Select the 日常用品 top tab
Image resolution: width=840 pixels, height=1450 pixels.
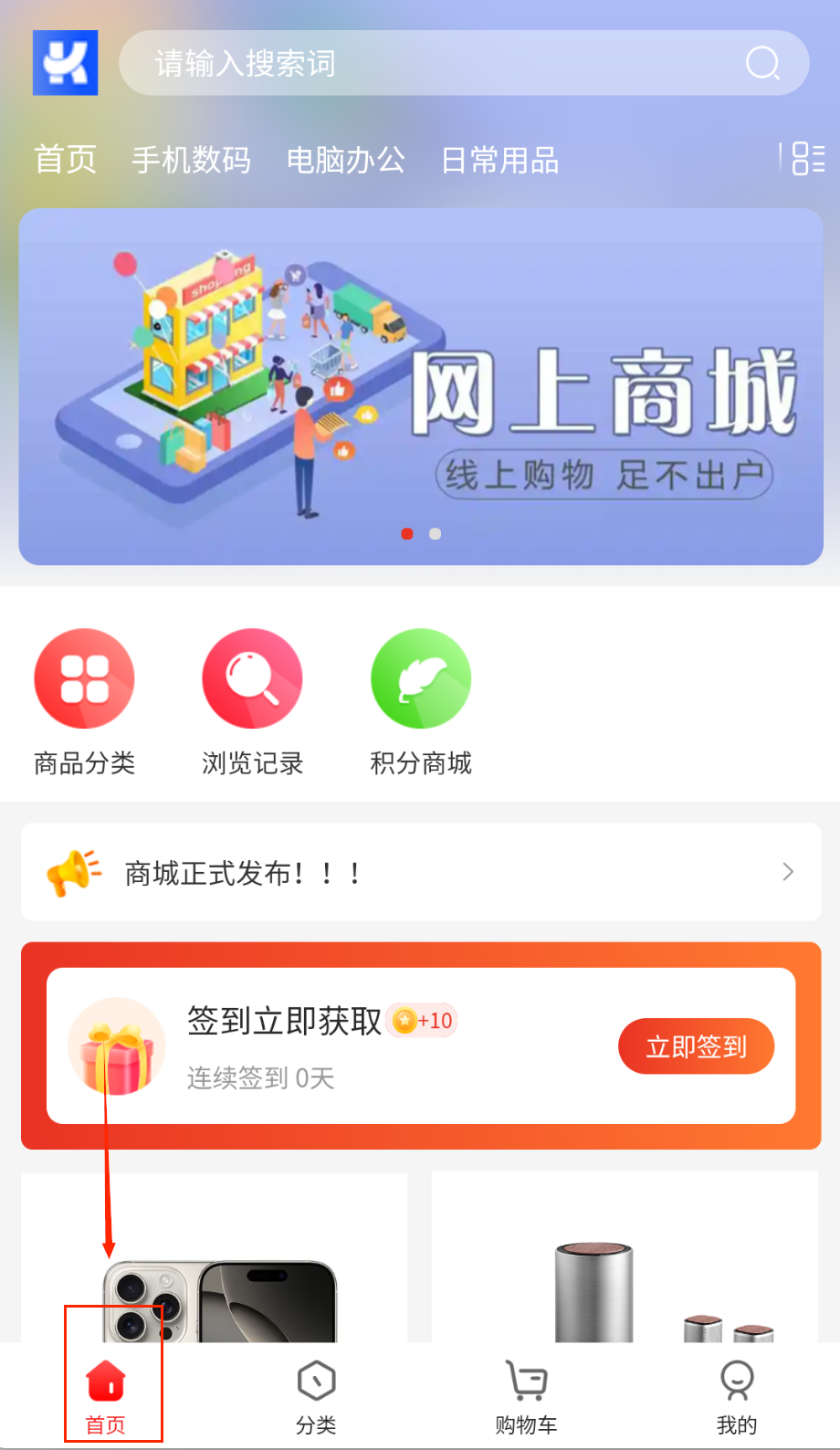(x=499, y=160)
